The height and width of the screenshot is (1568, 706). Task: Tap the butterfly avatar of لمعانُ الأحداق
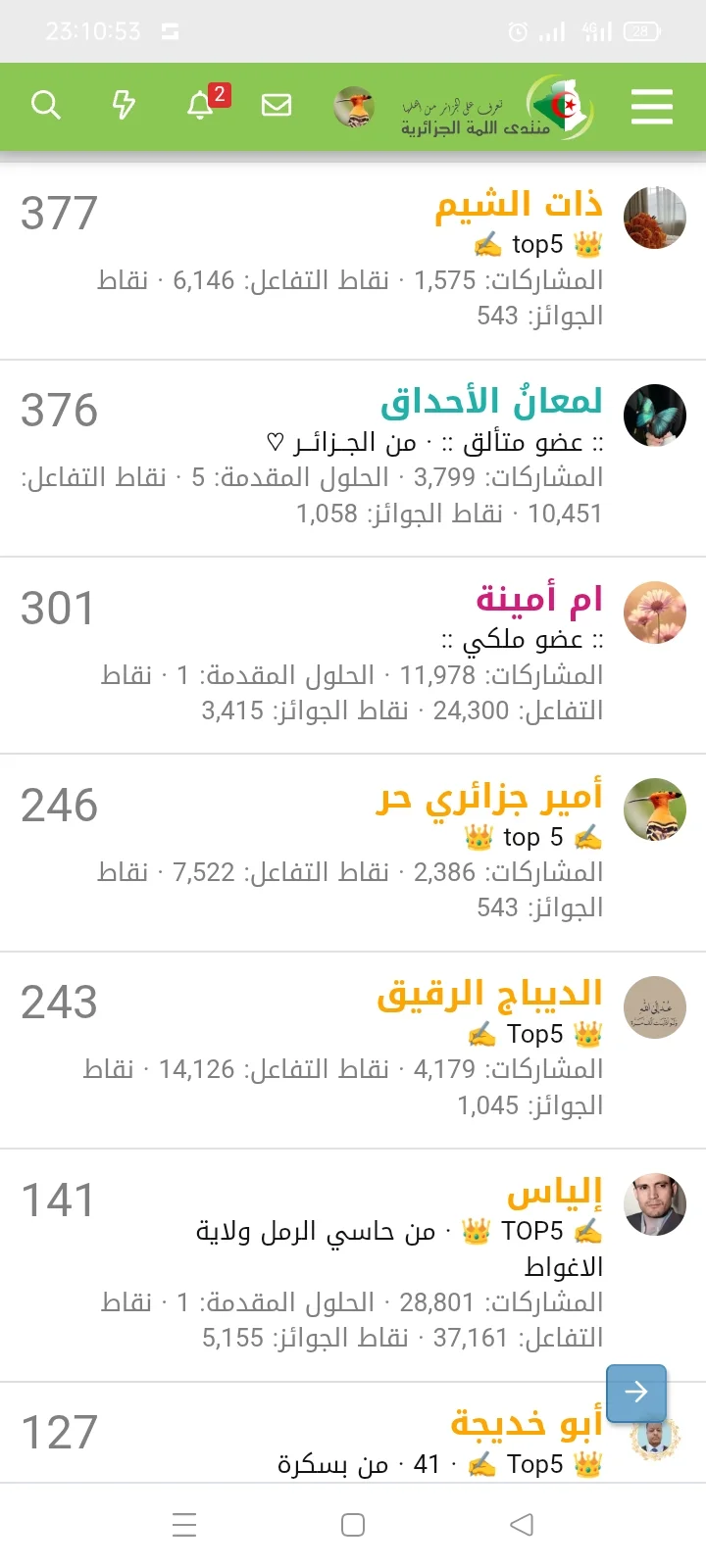point(655,416)
